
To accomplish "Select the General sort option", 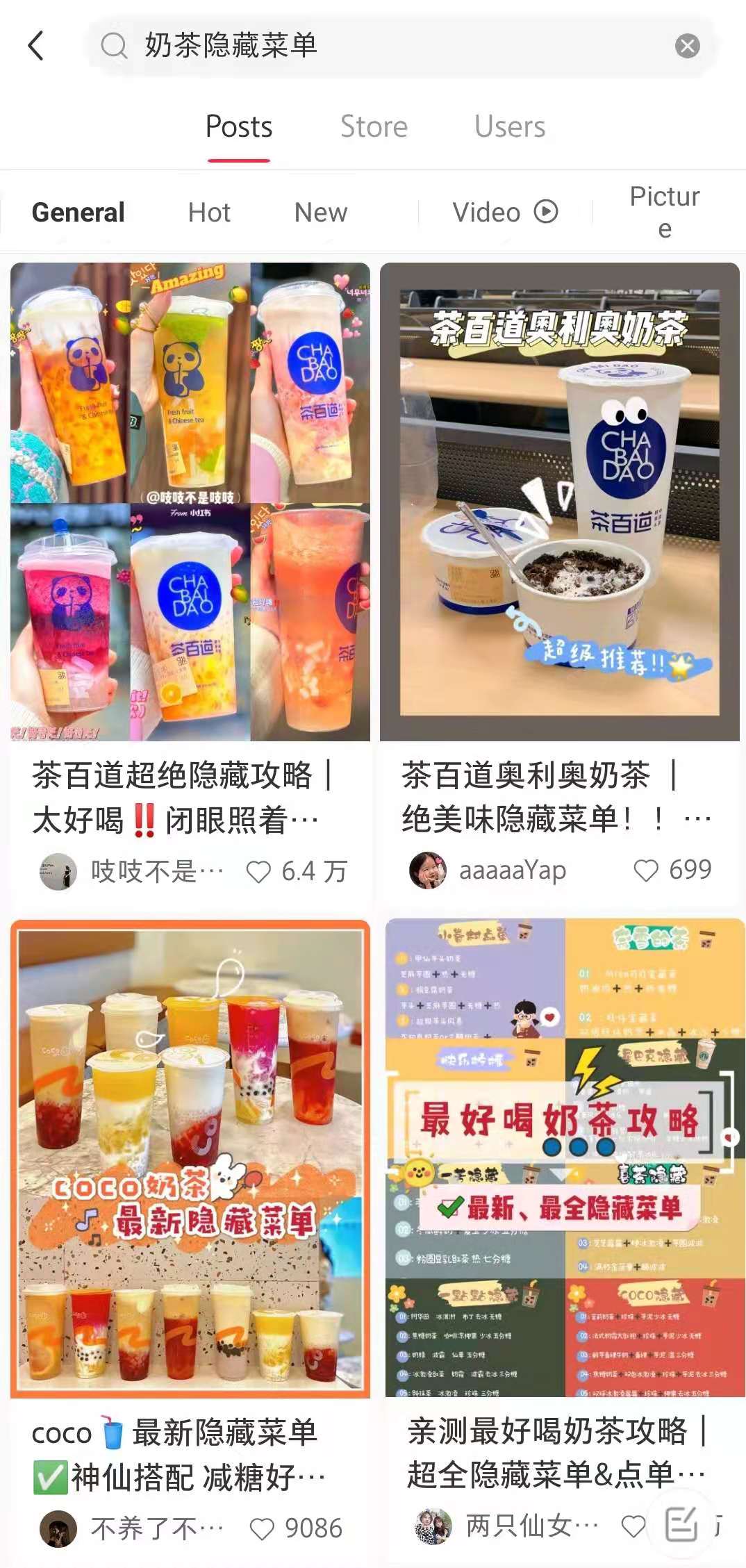I will [78, 213].
